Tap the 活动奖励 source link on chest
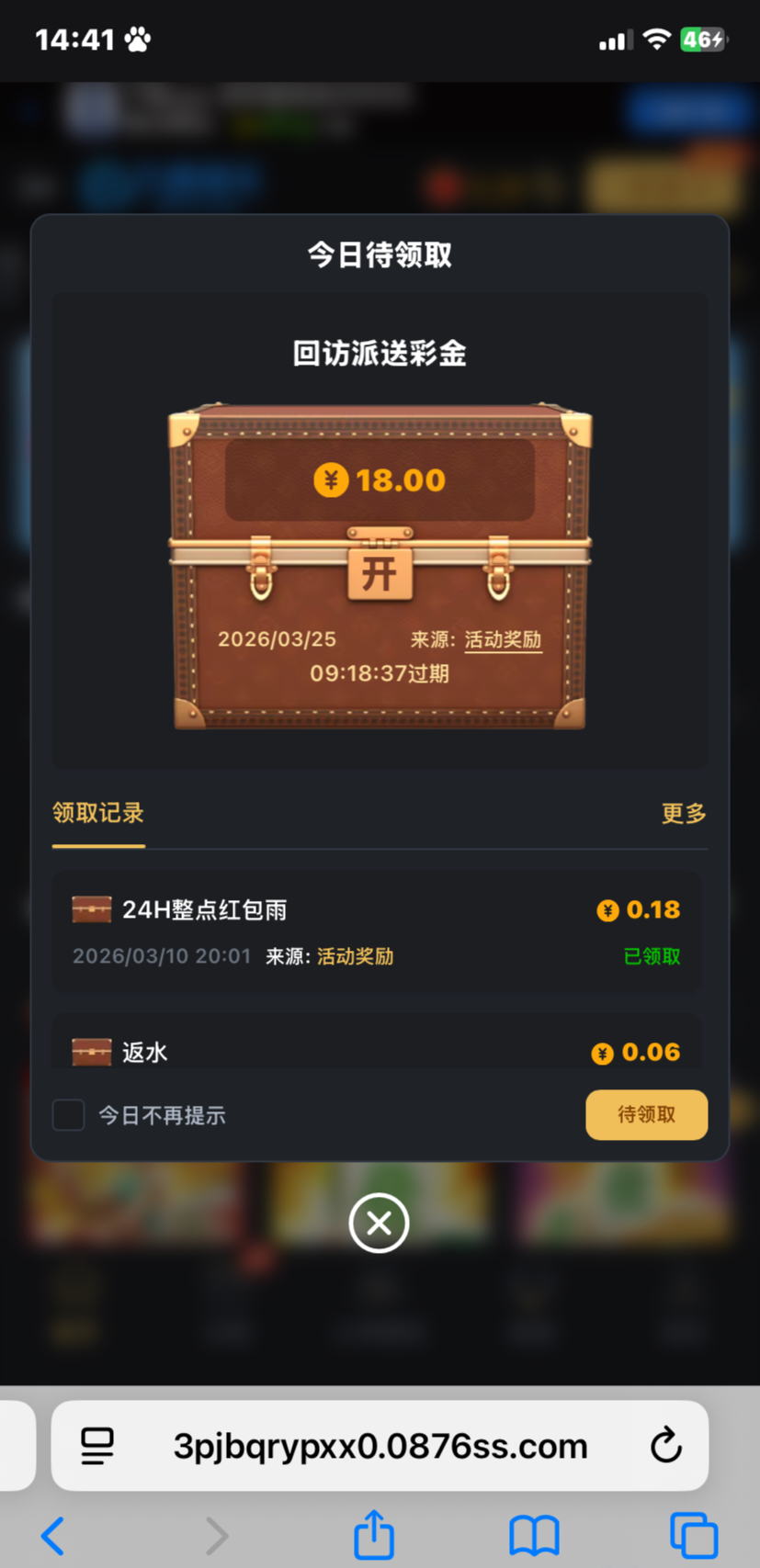This screenshot has height=1568, width=760. point(503,640)
